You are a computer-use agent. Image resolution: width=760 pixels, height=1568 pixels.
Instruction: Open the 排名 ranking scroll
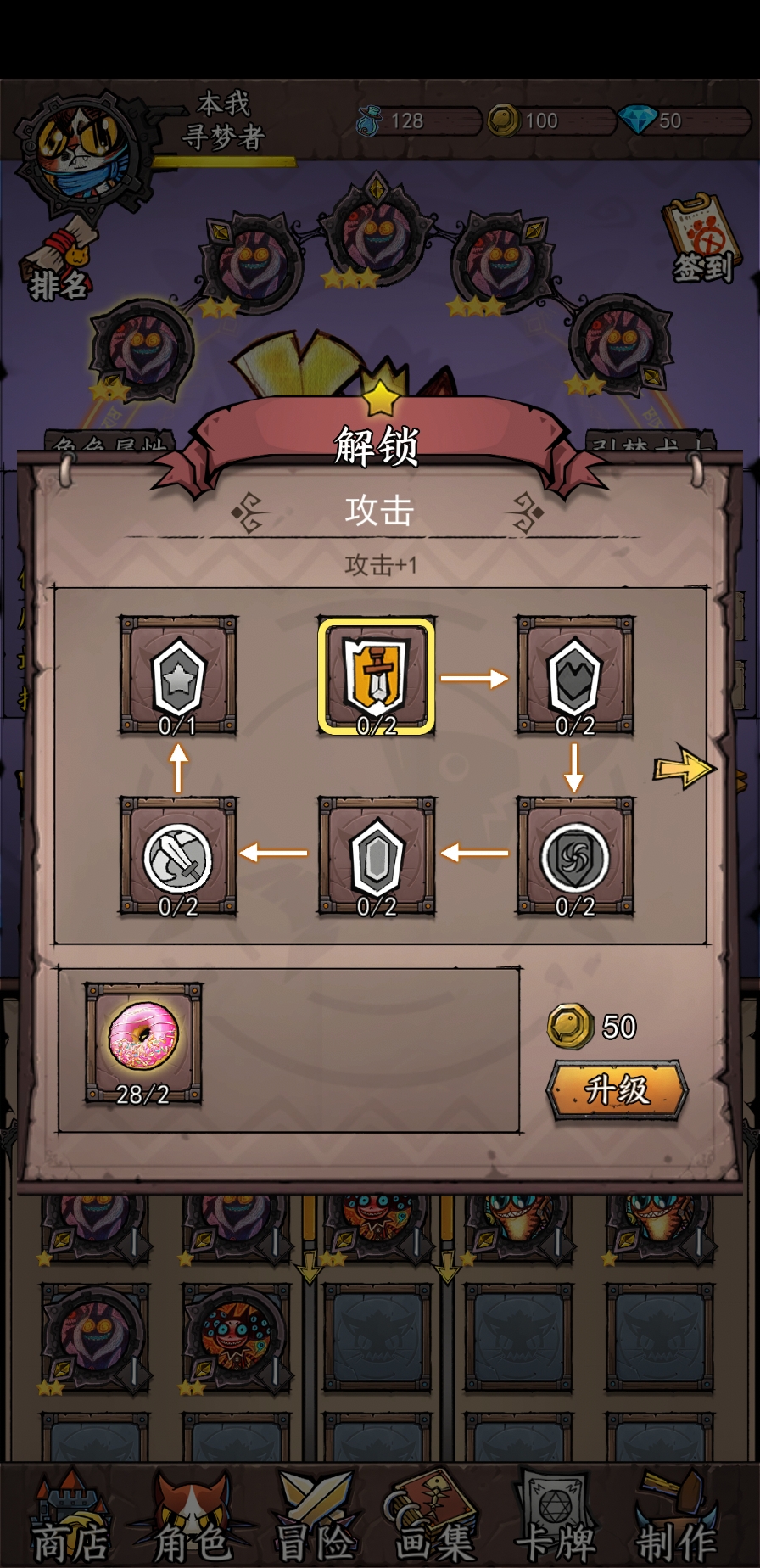pyautogui.click(x=59, y=260)
